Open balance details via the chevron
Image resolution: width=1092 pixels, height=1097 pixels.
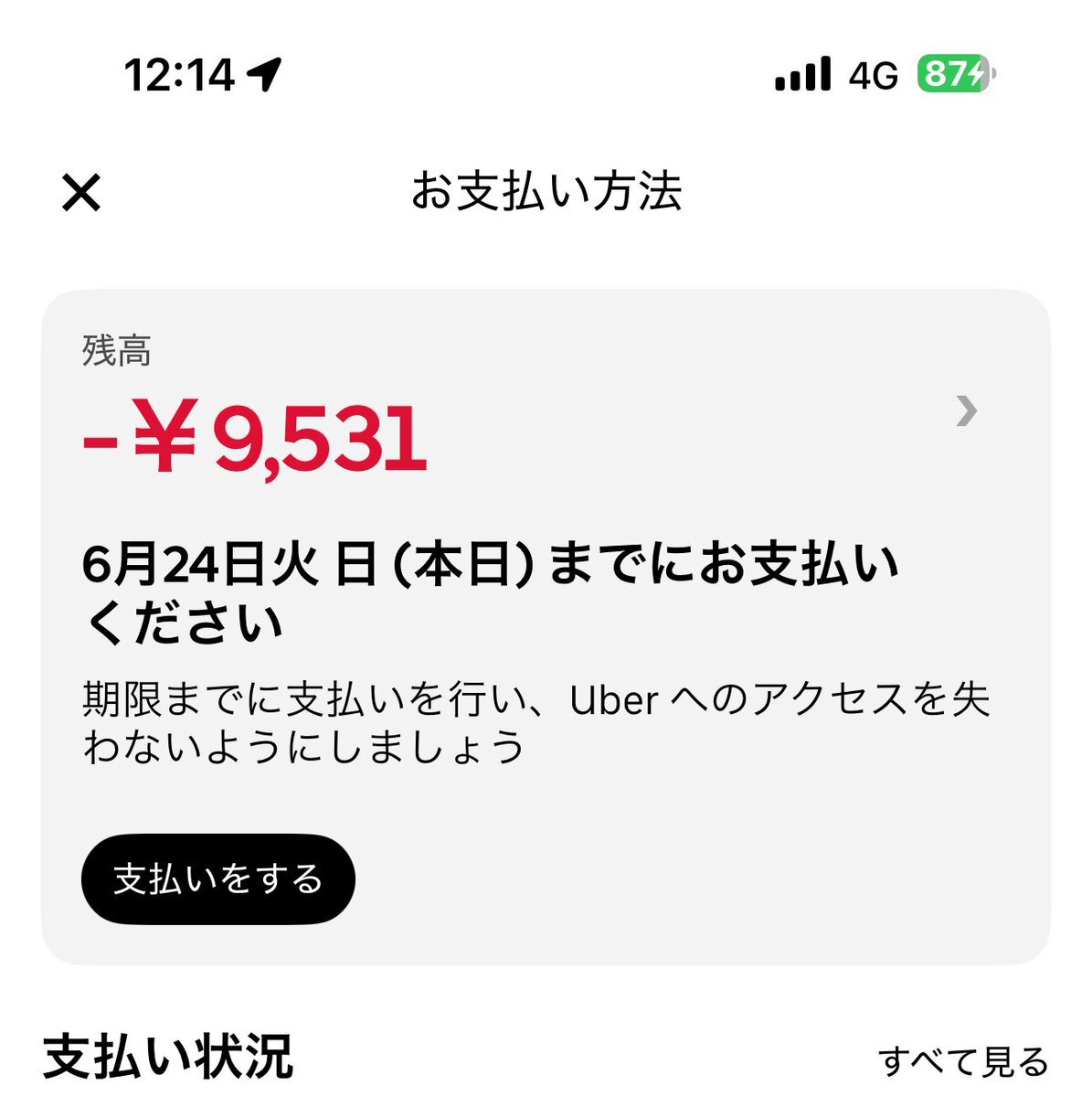click(966, 411)
